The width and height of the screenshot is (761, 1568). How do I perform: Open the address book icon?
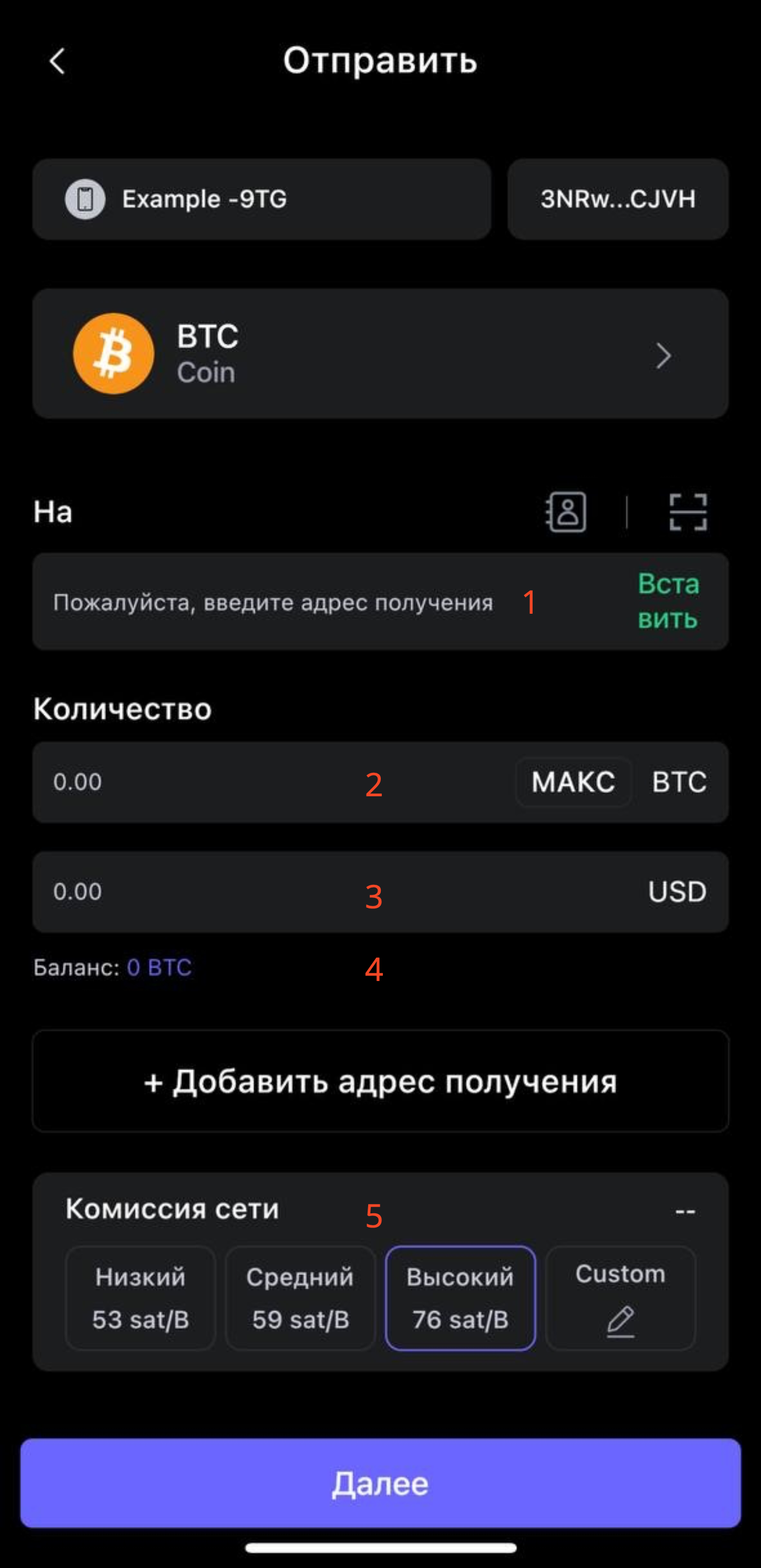point(566,512)
